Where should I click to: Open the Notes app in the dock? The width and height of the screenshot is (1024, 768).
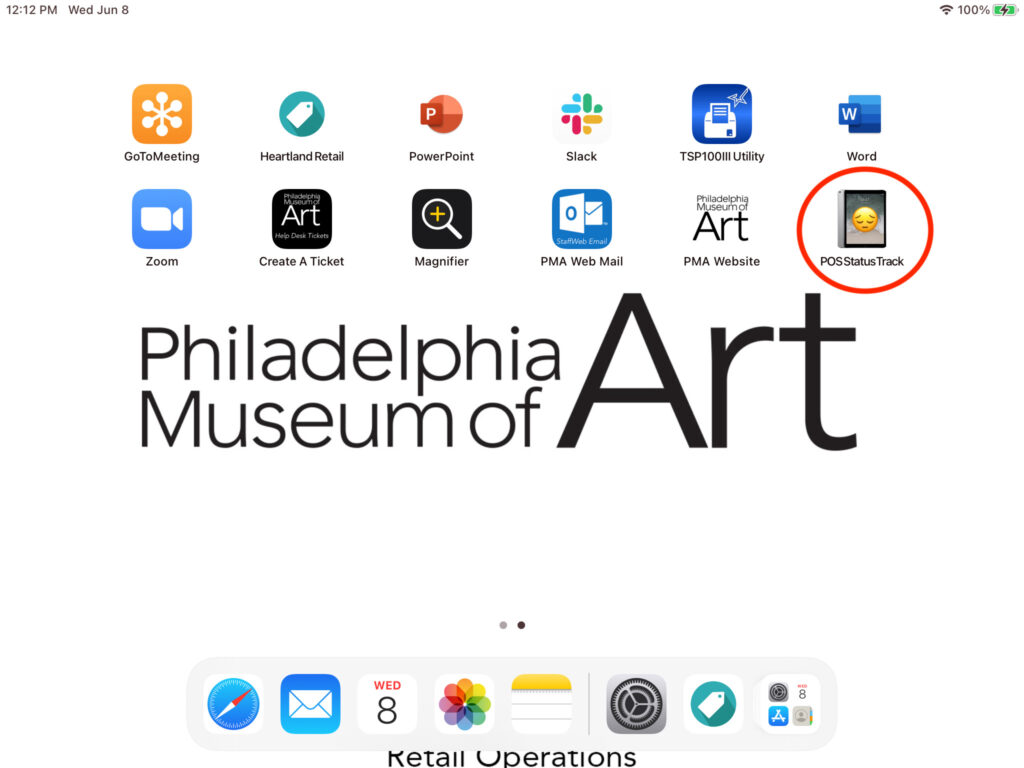(541, 704)
